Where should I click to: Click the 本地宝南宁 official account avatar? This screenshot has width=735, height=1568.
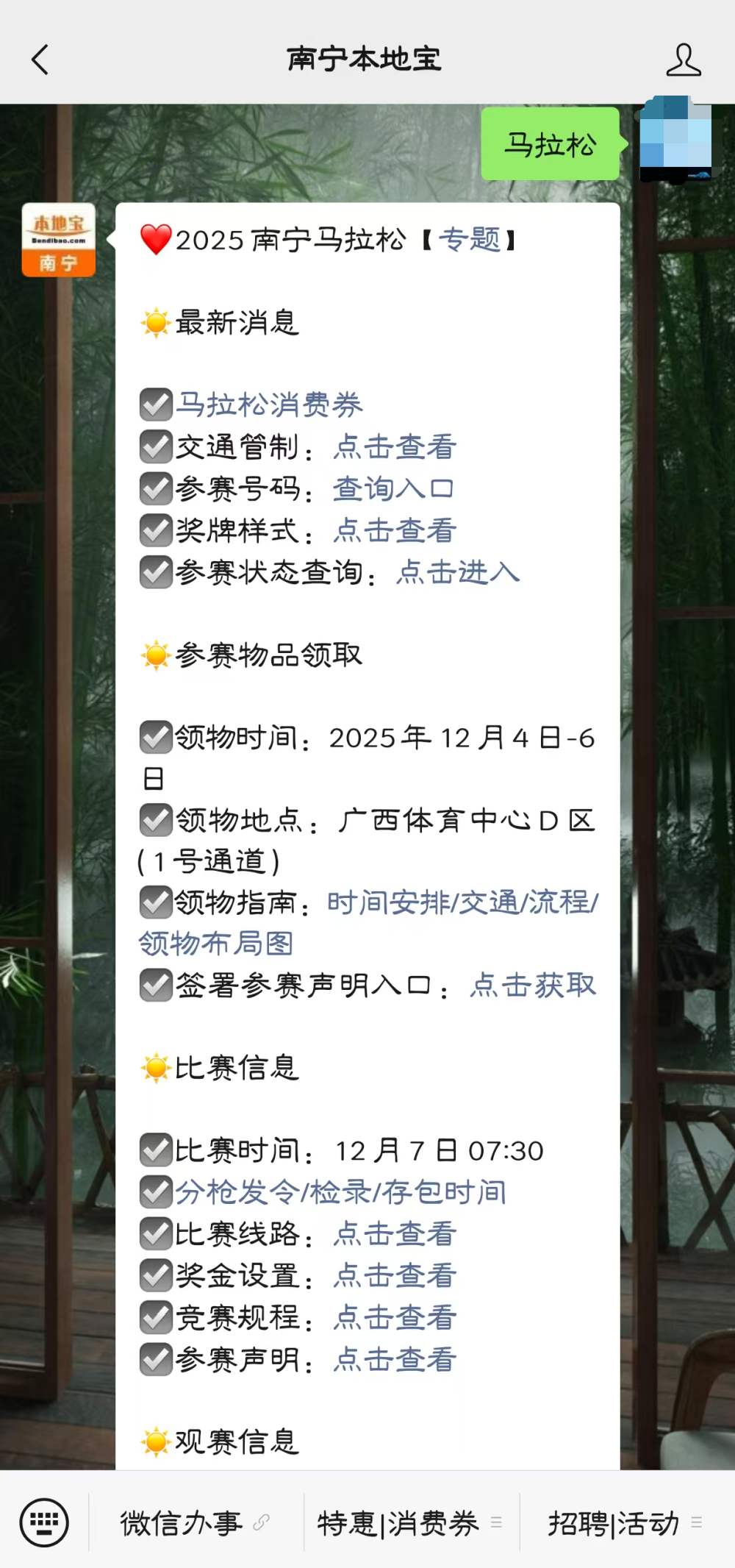coord(58,240)
